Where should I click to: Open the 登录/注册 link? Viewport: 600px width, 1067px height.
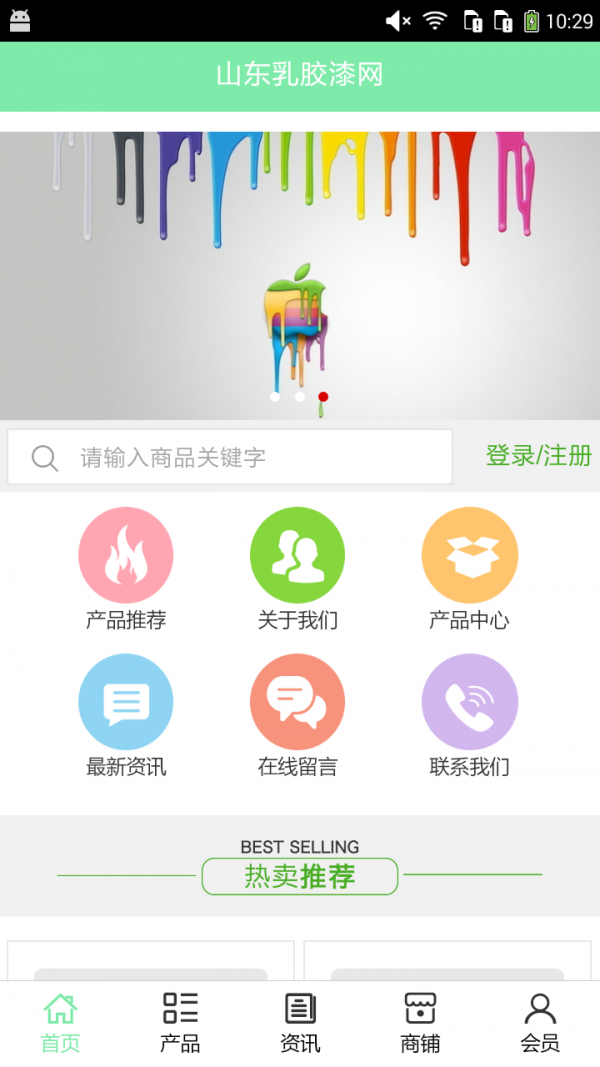[x=538, y=456]
